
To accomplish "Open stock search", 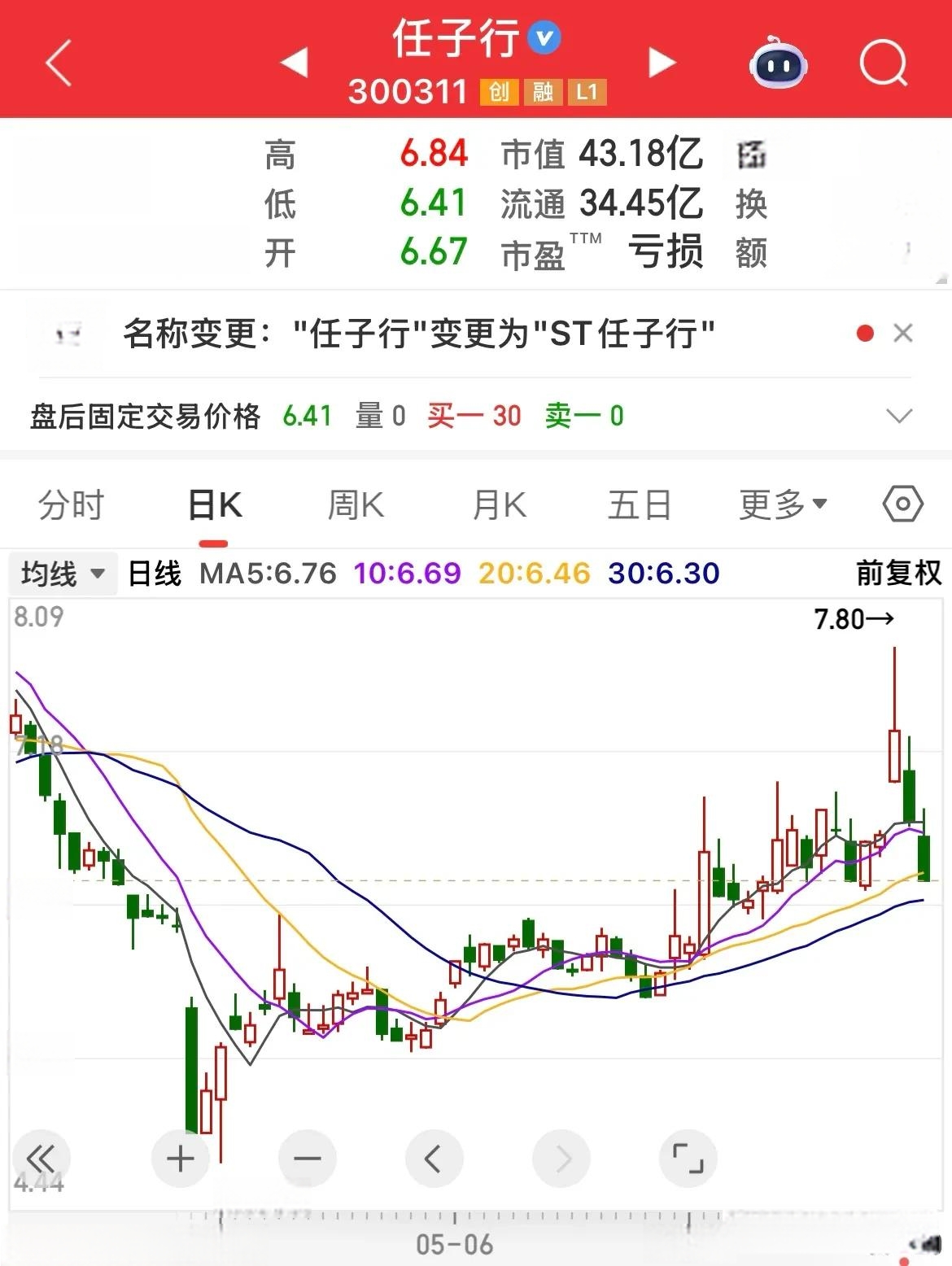I will pyautogui.click(x=883, y=63).
